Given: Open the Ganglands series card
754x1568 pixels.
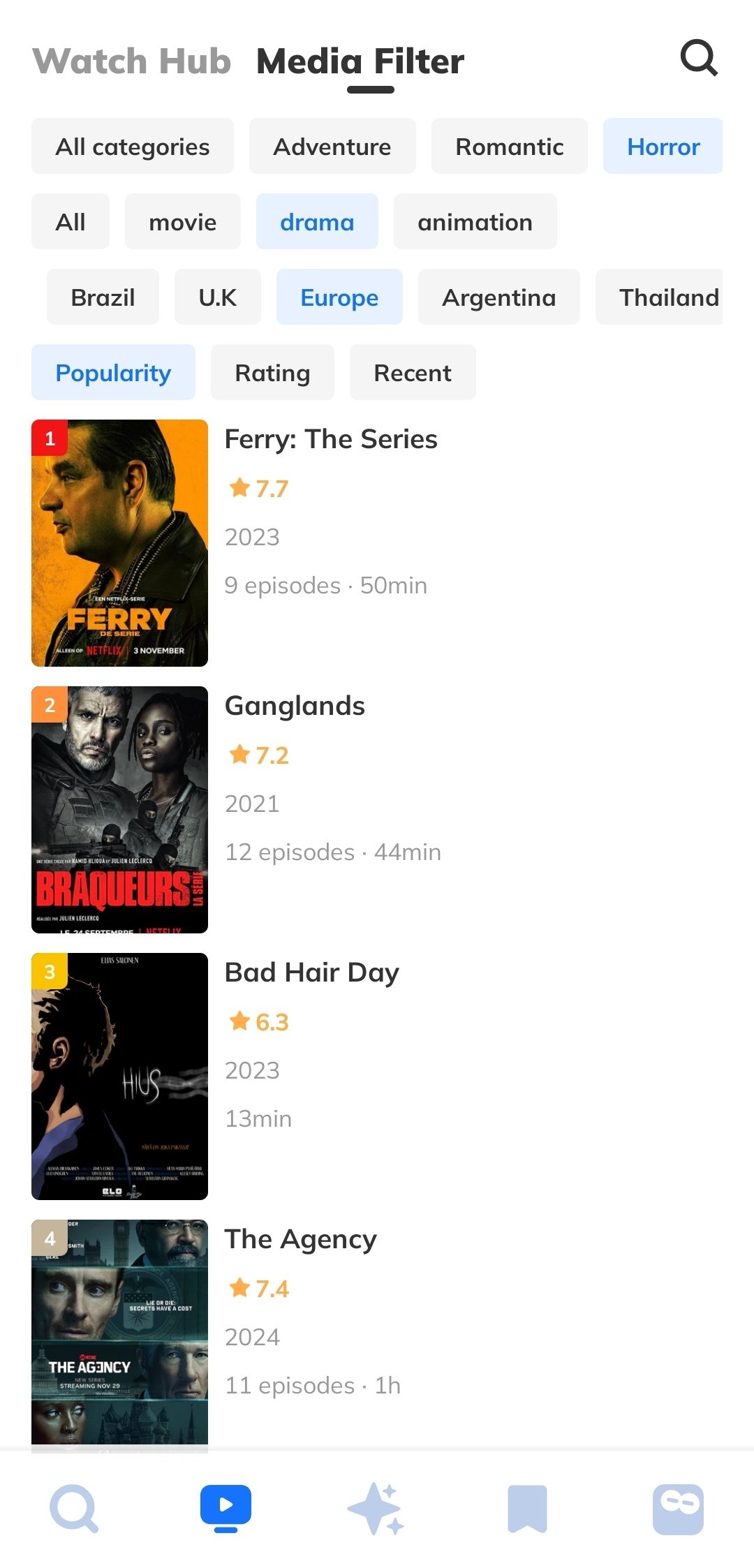Looking at the screenshot, I should (295, 707).
